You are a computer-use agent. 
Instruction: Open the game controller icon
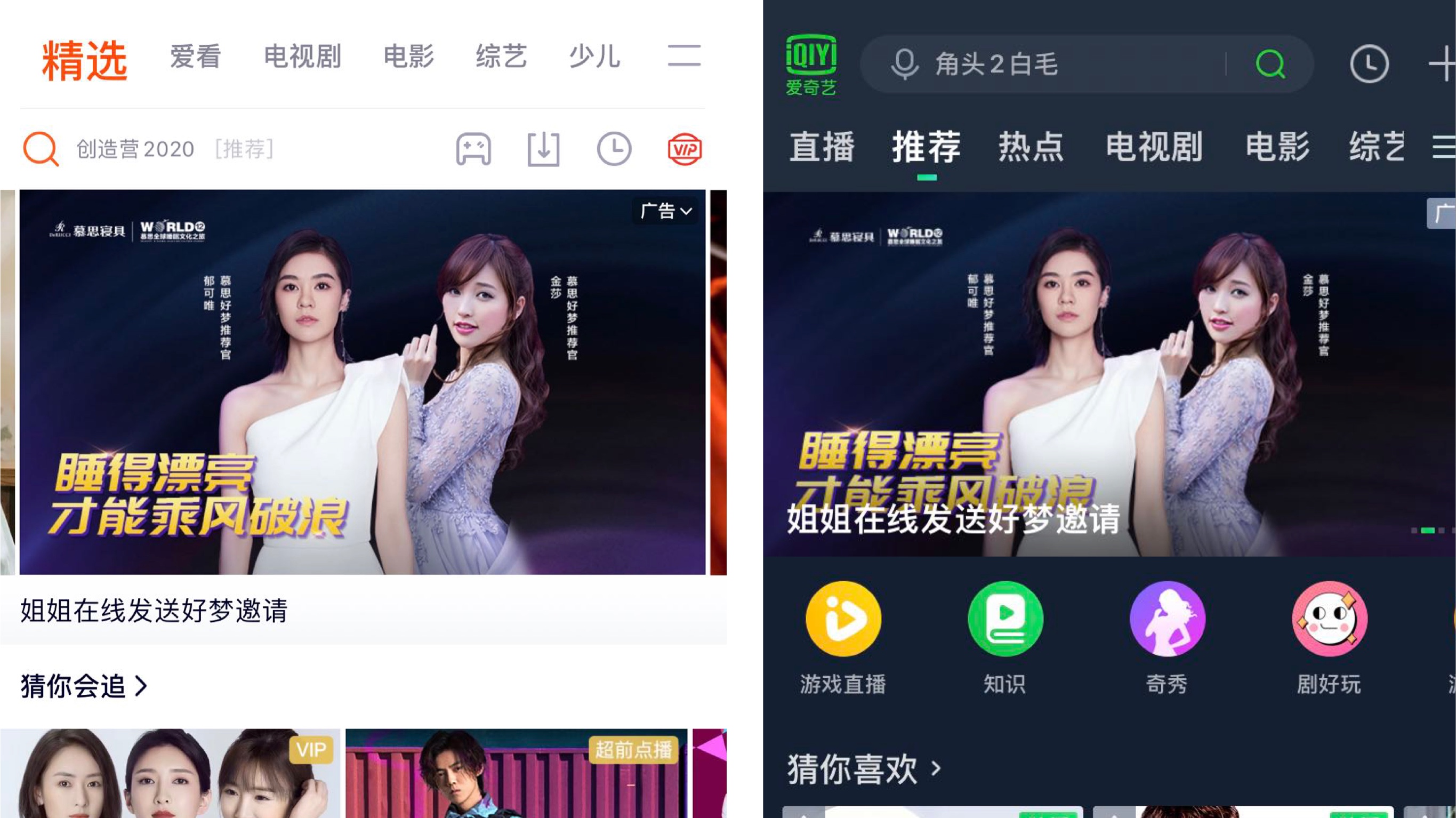(473, 149)
